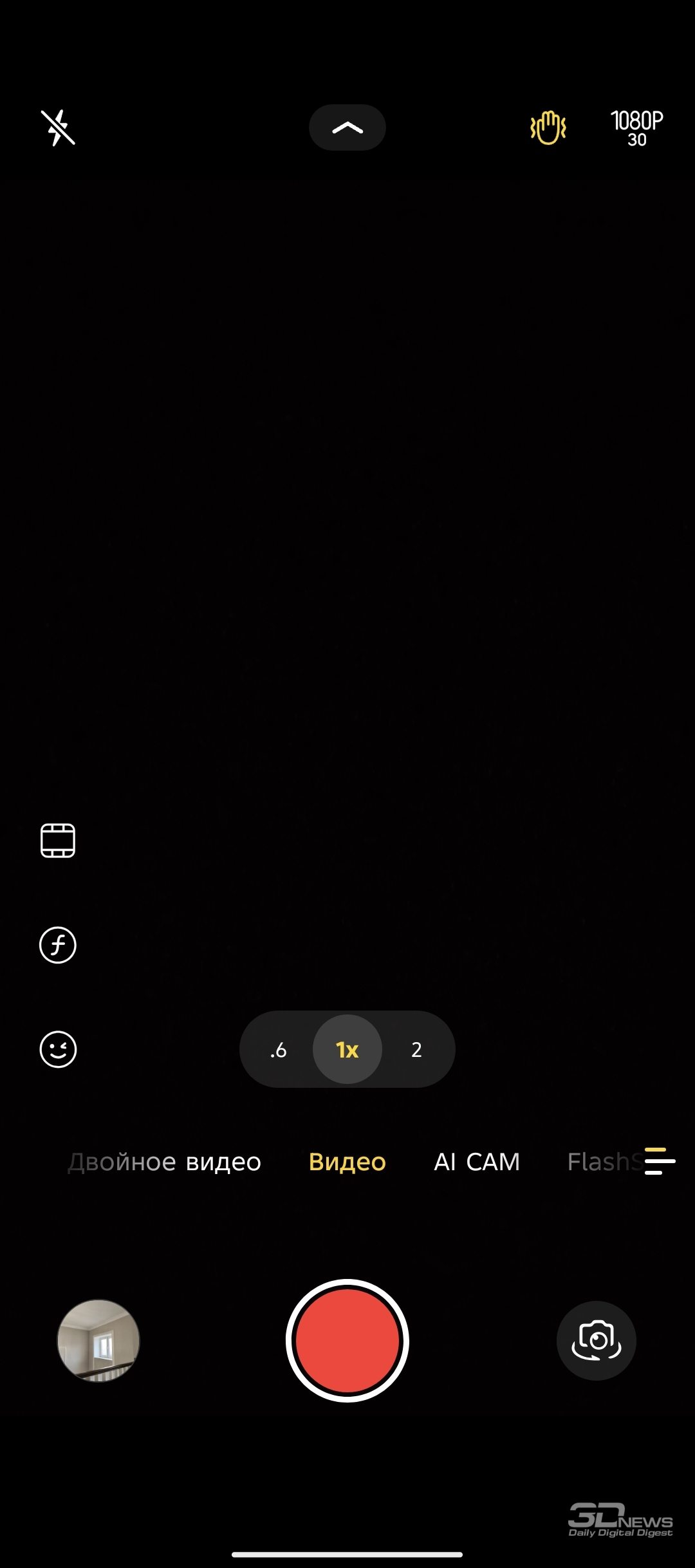The height and width of the screenshot is (1568, 695).
Task: Select the .6 ultra-wide zoom
Action: 278,1050
